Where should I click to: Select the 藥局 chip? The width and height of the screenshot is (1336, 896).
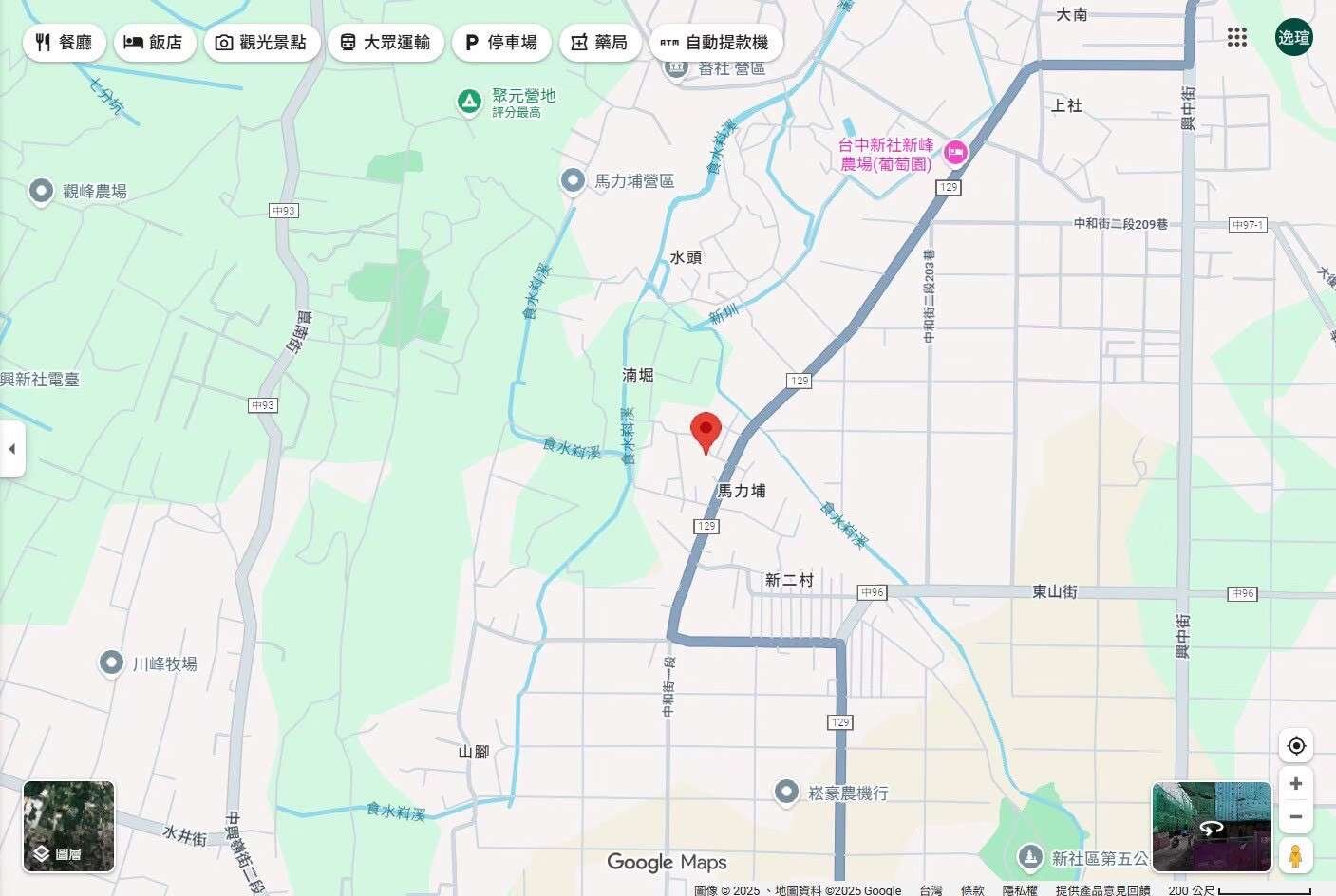coord(600,43)
